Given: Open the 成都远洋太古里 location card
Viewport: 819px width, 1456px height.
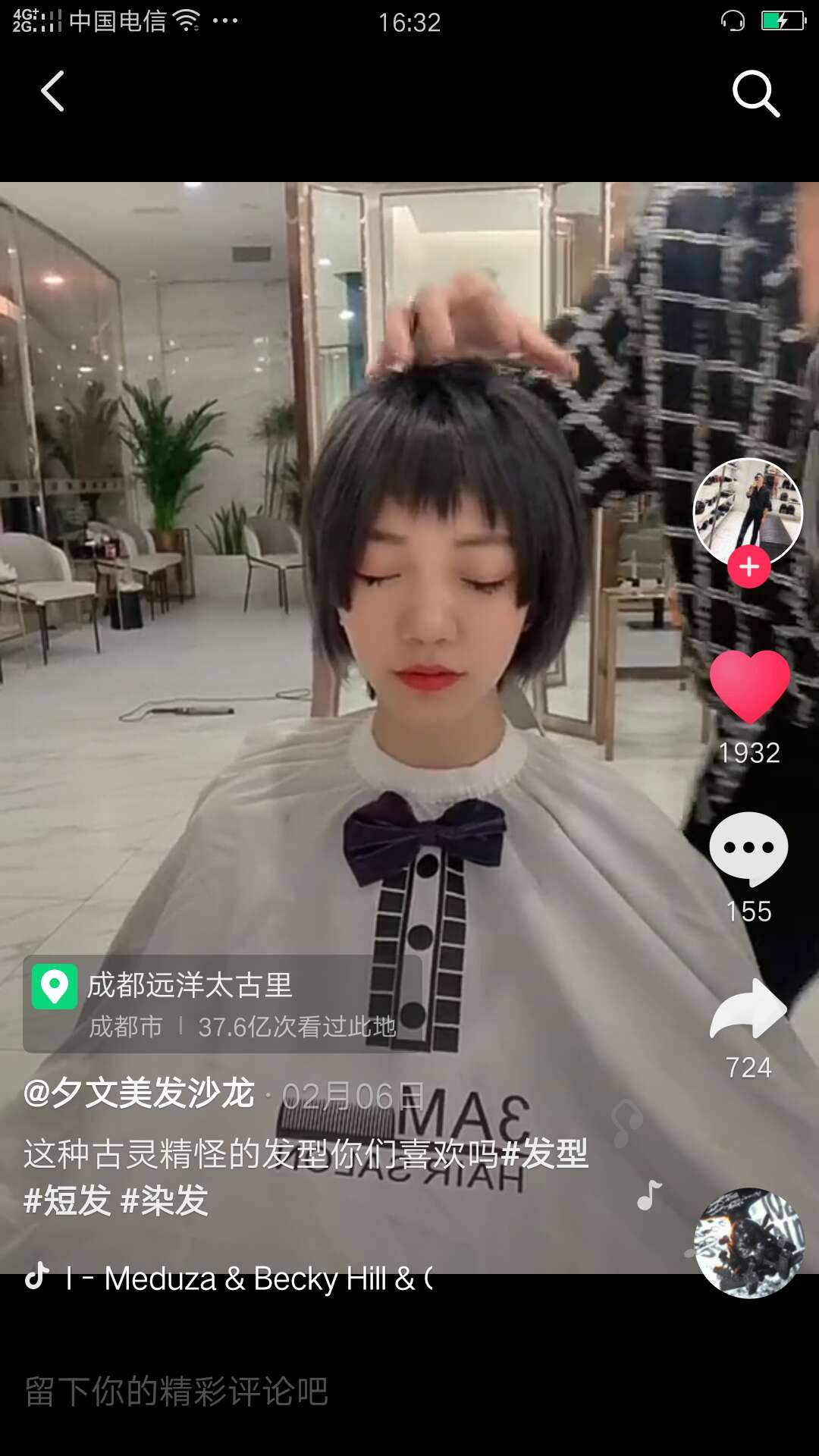Looking at the screenshot, I should coord(221,1004).
